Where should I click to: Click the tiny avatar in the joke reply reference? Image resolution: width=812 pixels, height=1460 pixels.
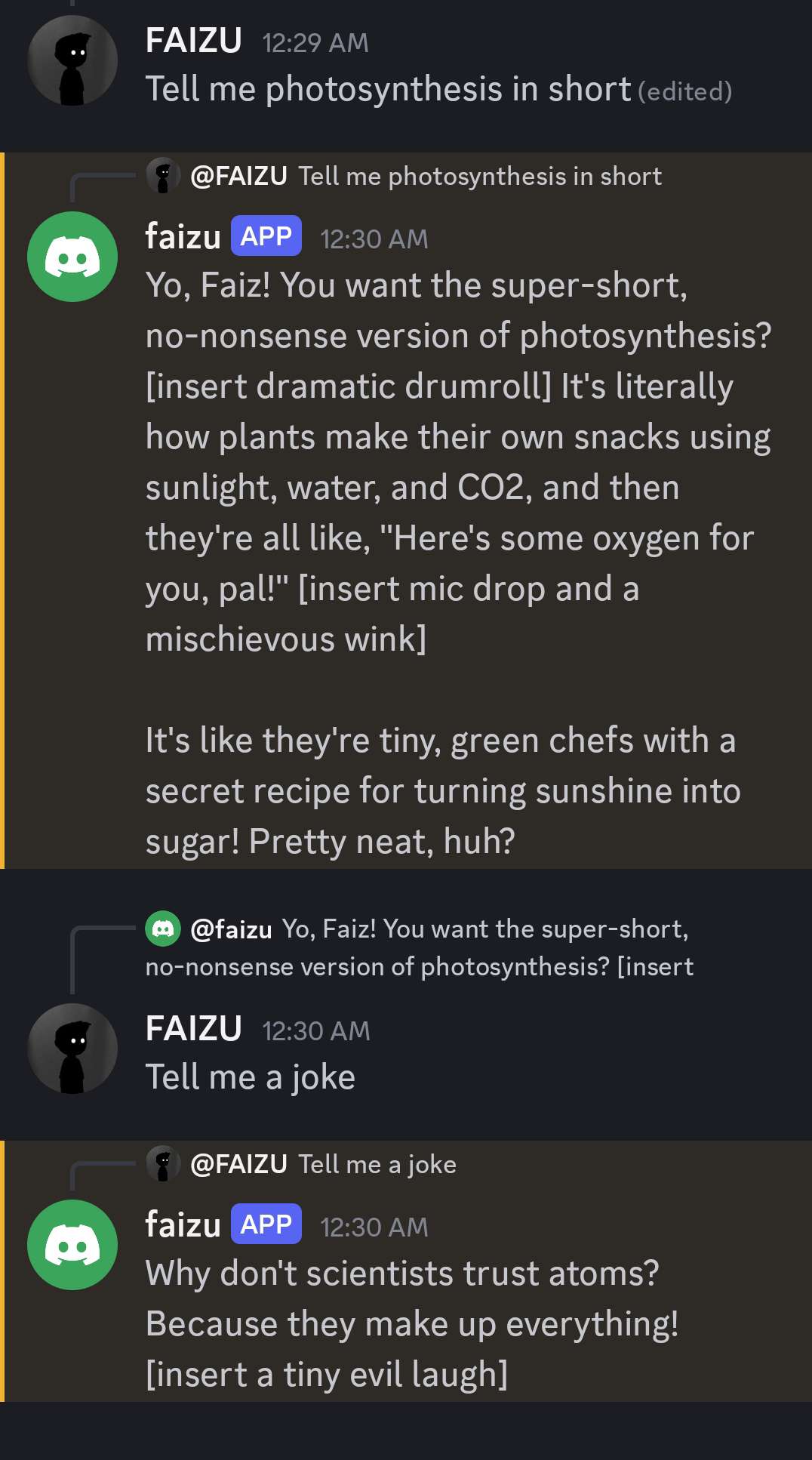[x=161, y=1163]
